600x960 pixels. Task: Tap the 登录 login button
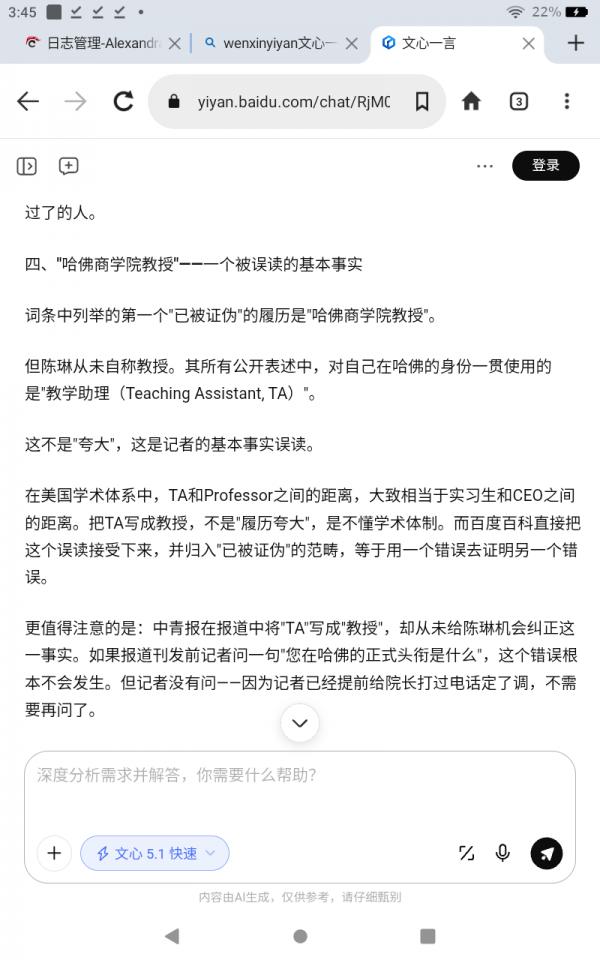(x=546, y=165)
